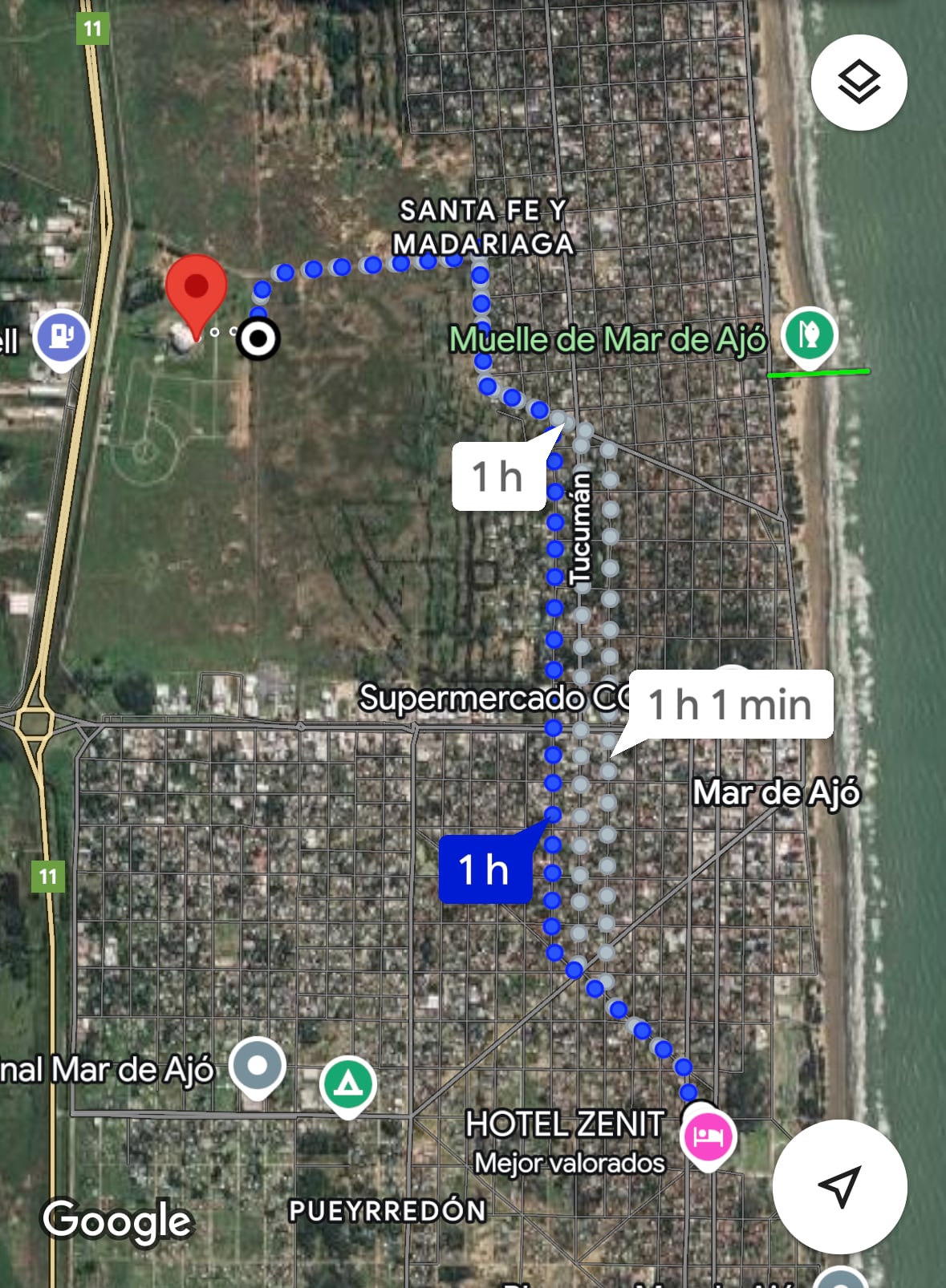
Task: Open the green campground marker
Action: (x=347, y=1083)
